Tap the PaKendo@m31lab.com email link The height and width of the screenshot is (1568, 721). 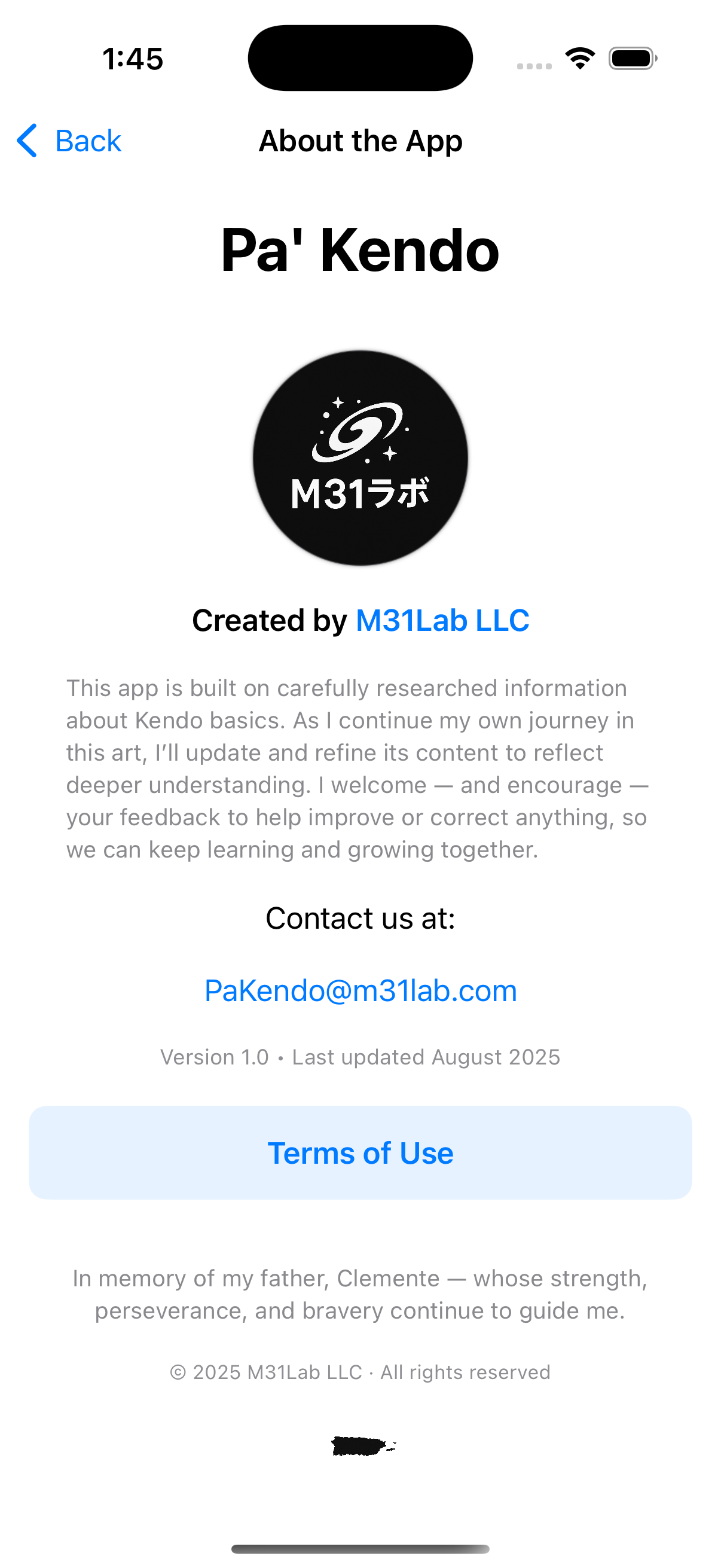point(360,990)
